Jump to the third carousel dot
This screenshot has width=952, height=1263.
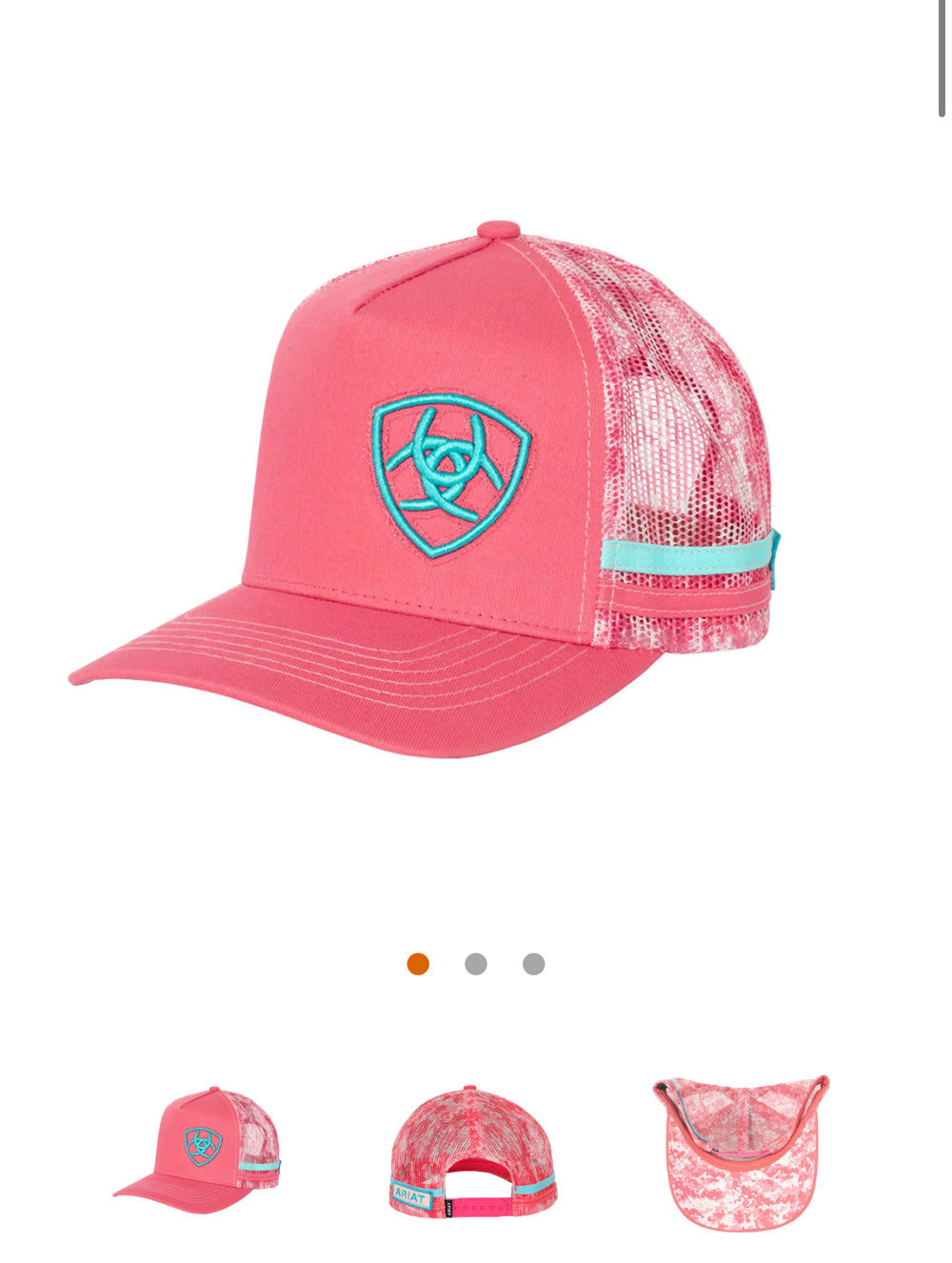click(x=534, y=964)
